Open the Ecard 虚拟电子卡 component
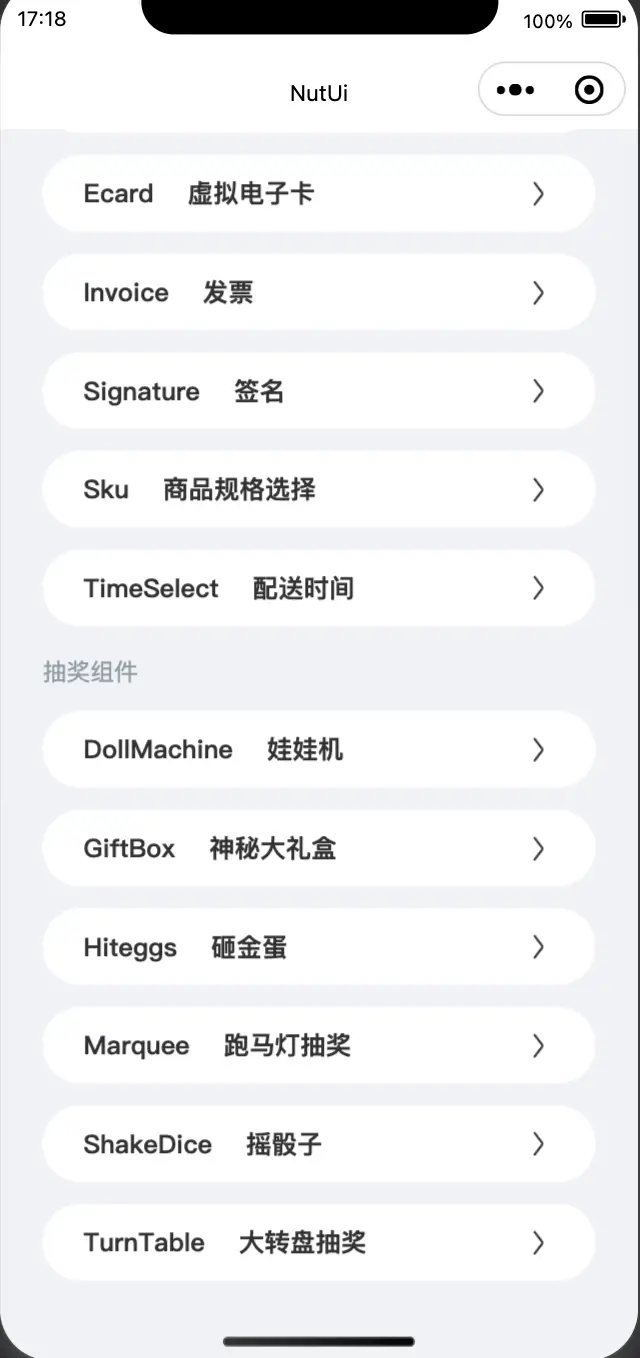The image size is (640, 1358). coord(319,193)
